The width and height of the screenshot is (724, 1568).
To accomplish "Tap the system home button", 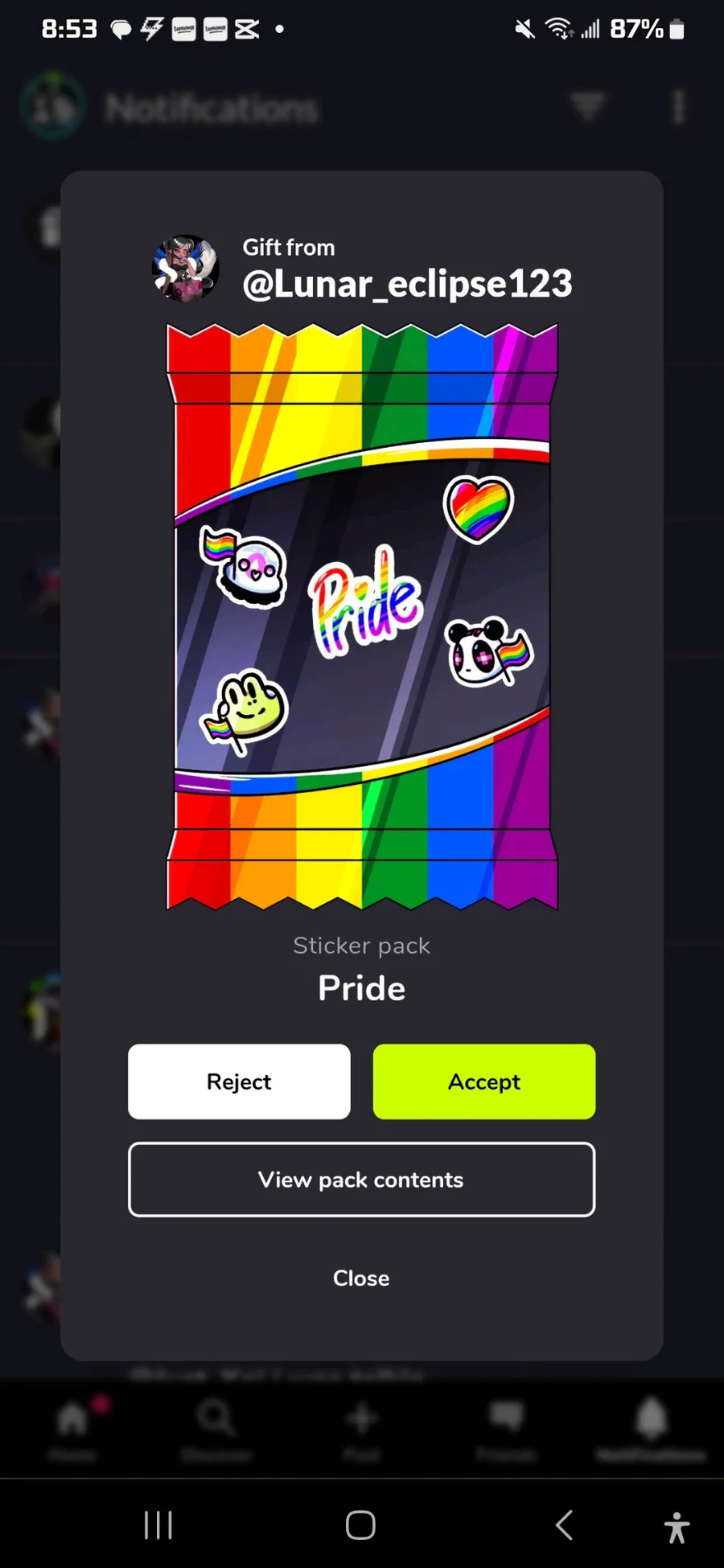I will tap(360, 1525).
